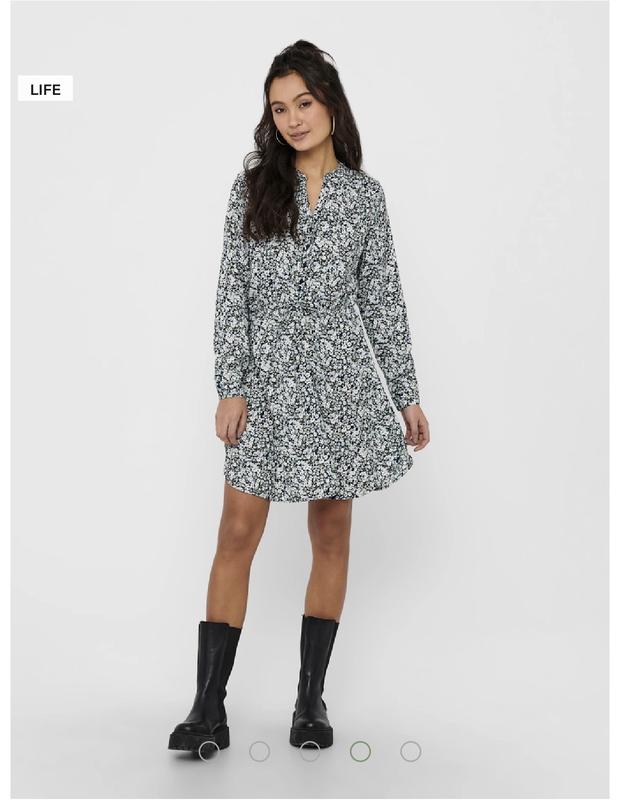The image size is (620, 800).
Task: Select the second image indicator dot
Action: coord(260,751)
